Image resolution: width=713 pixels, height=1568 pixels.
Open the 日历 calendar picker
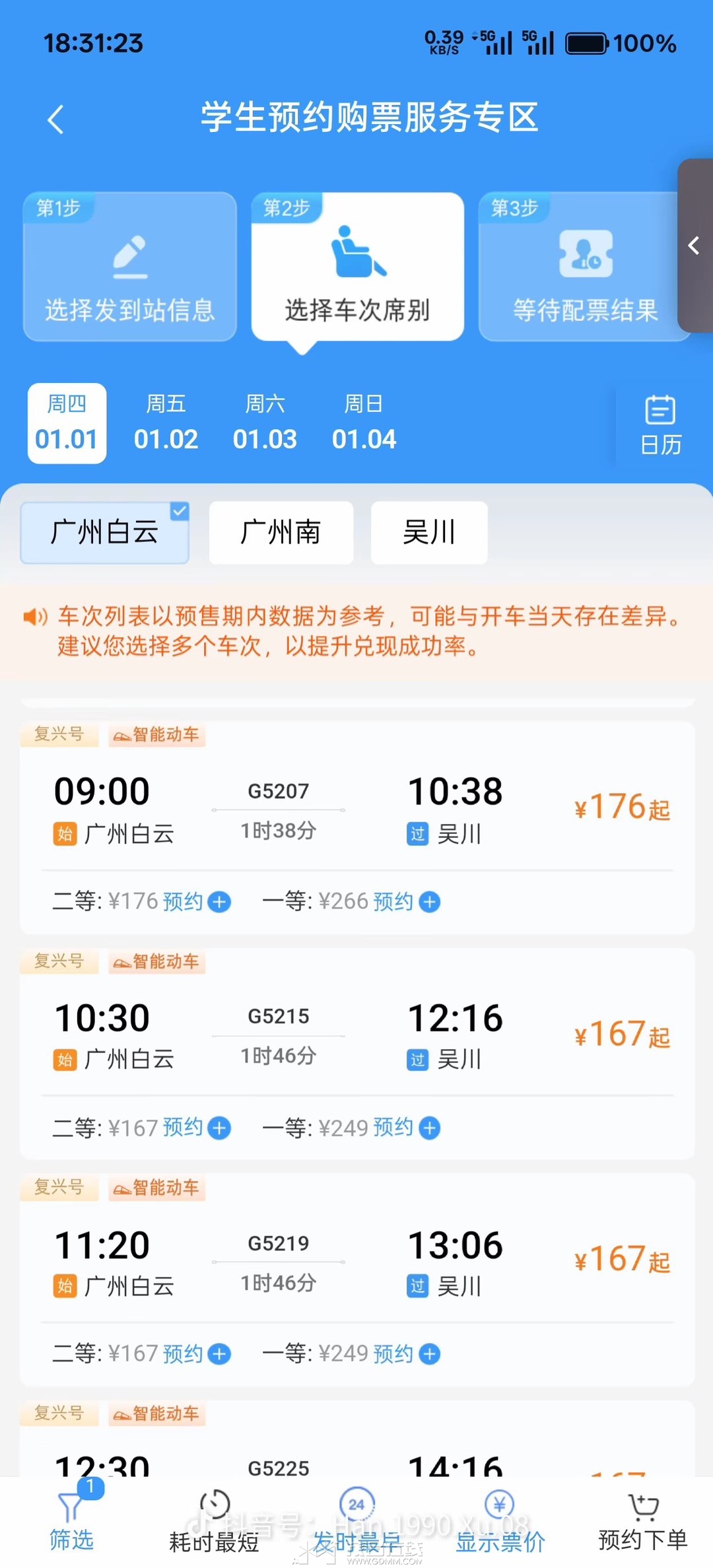pos(660,426)
